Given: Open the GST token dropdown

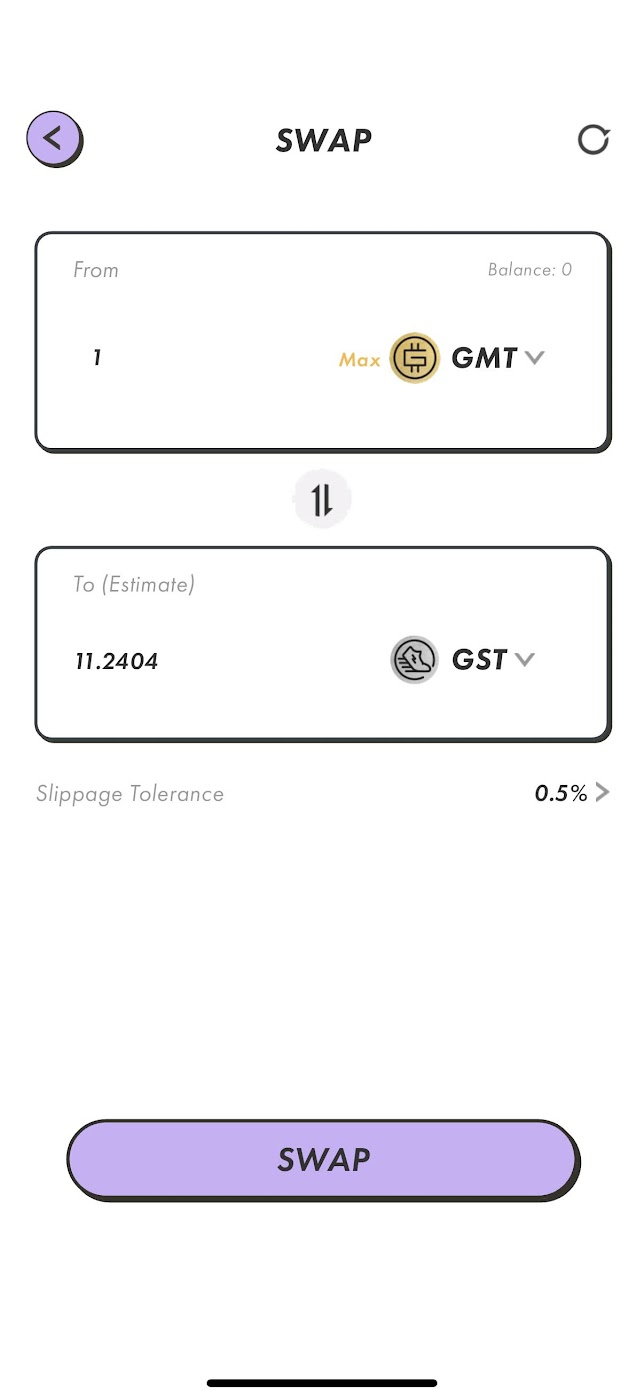Looking at the screenshot, I should tap(492, 660).
